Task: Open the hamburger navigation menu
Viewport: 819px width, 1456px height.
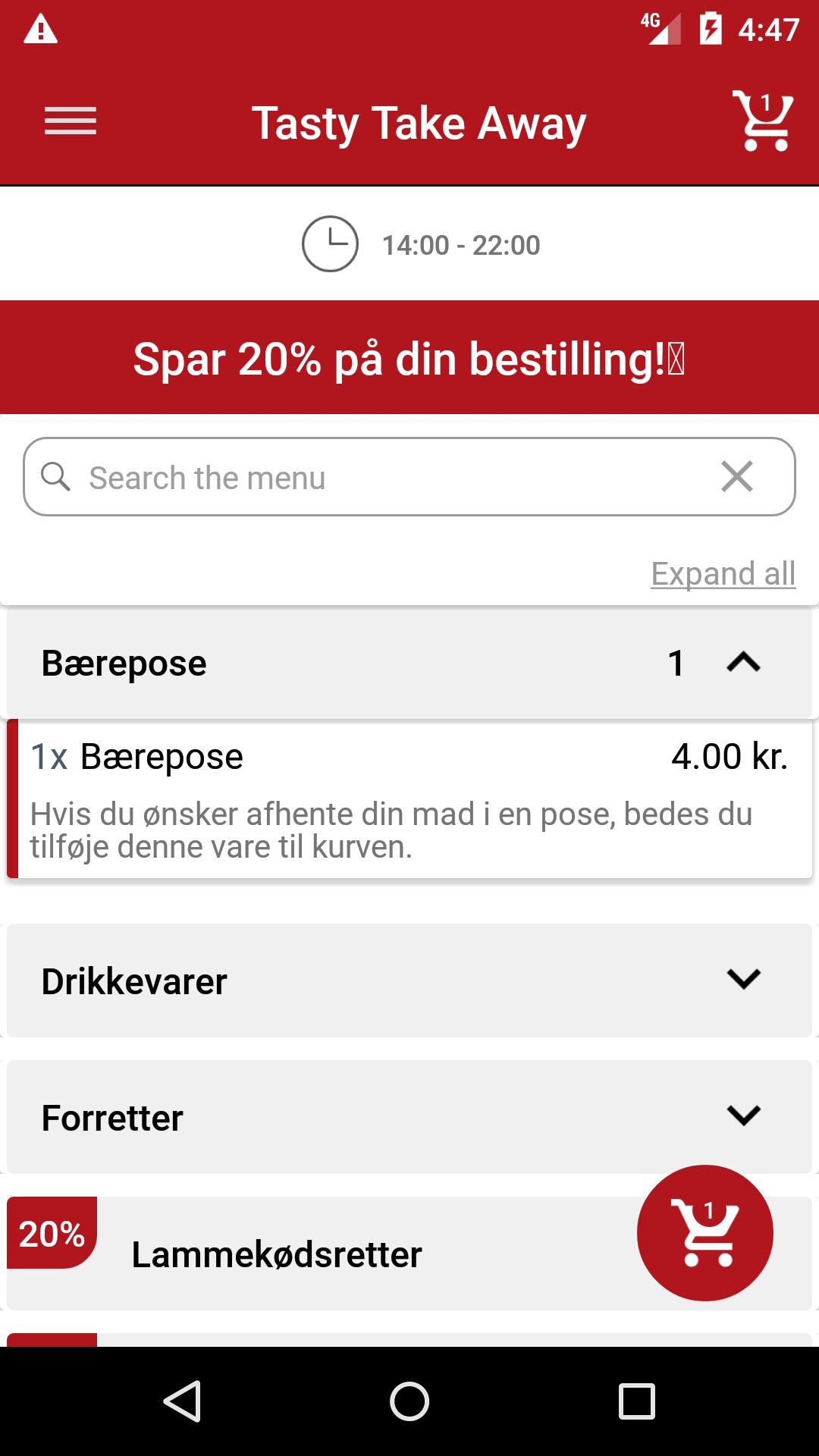Action: click(x=71, y=122)
